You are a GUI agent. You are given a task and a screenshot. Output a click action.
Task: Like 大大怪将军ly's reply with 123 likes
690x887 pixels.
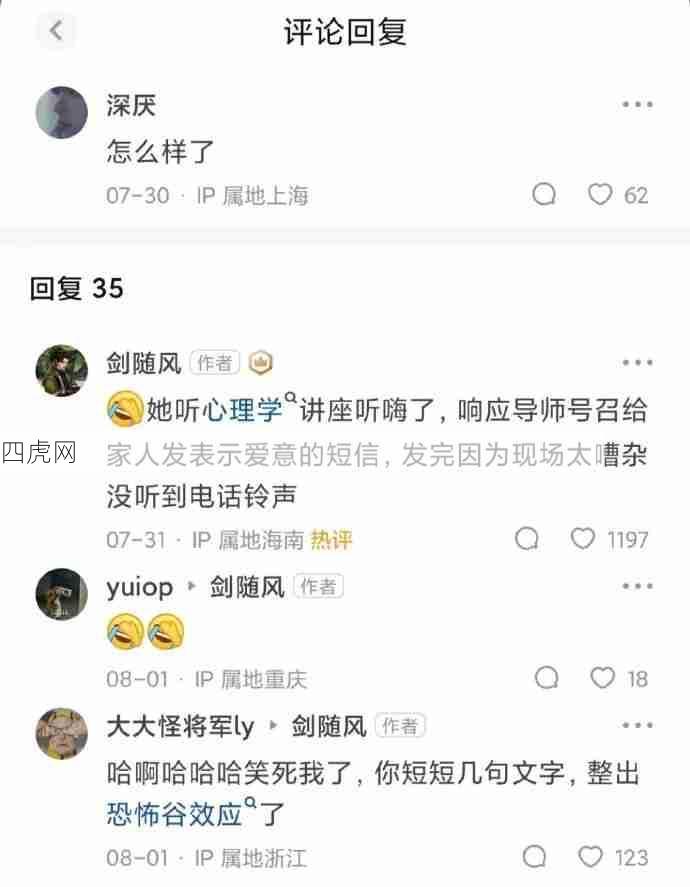[x=591, y=857]
